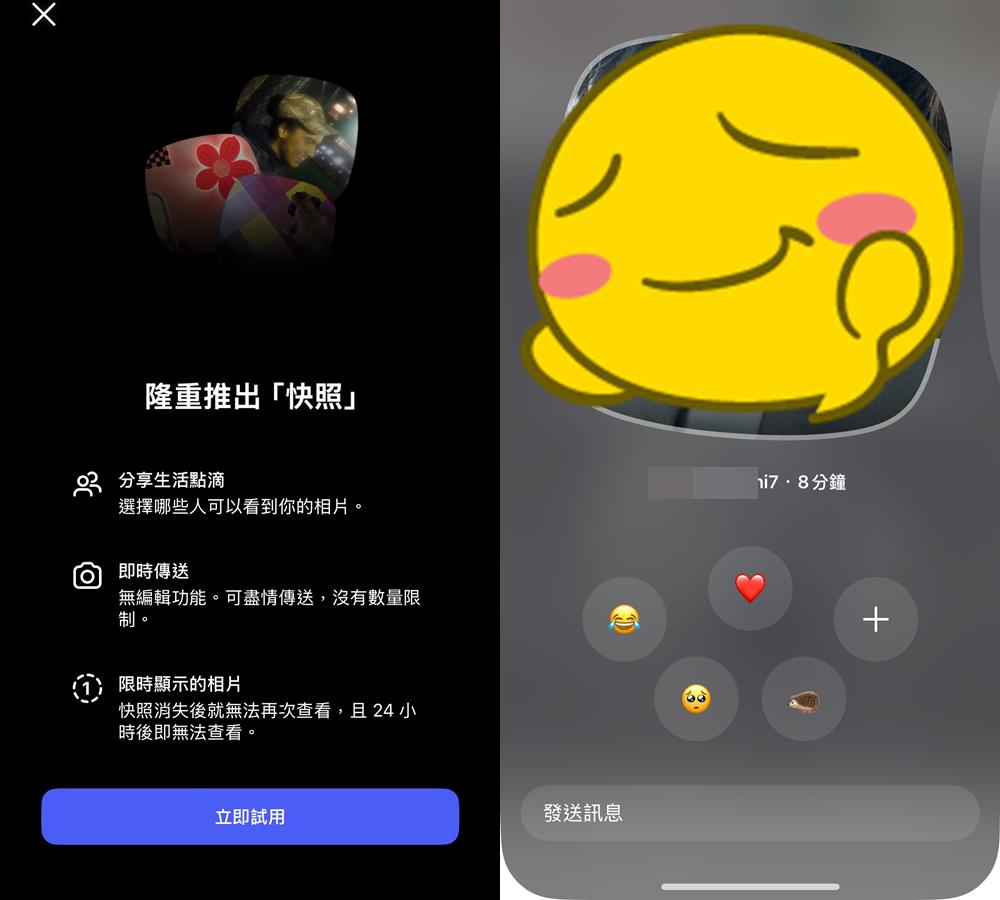This screenshot has width=1000, height=900.
Task: Focus the 發送訊息 message field
Action: tap(750, 812)
